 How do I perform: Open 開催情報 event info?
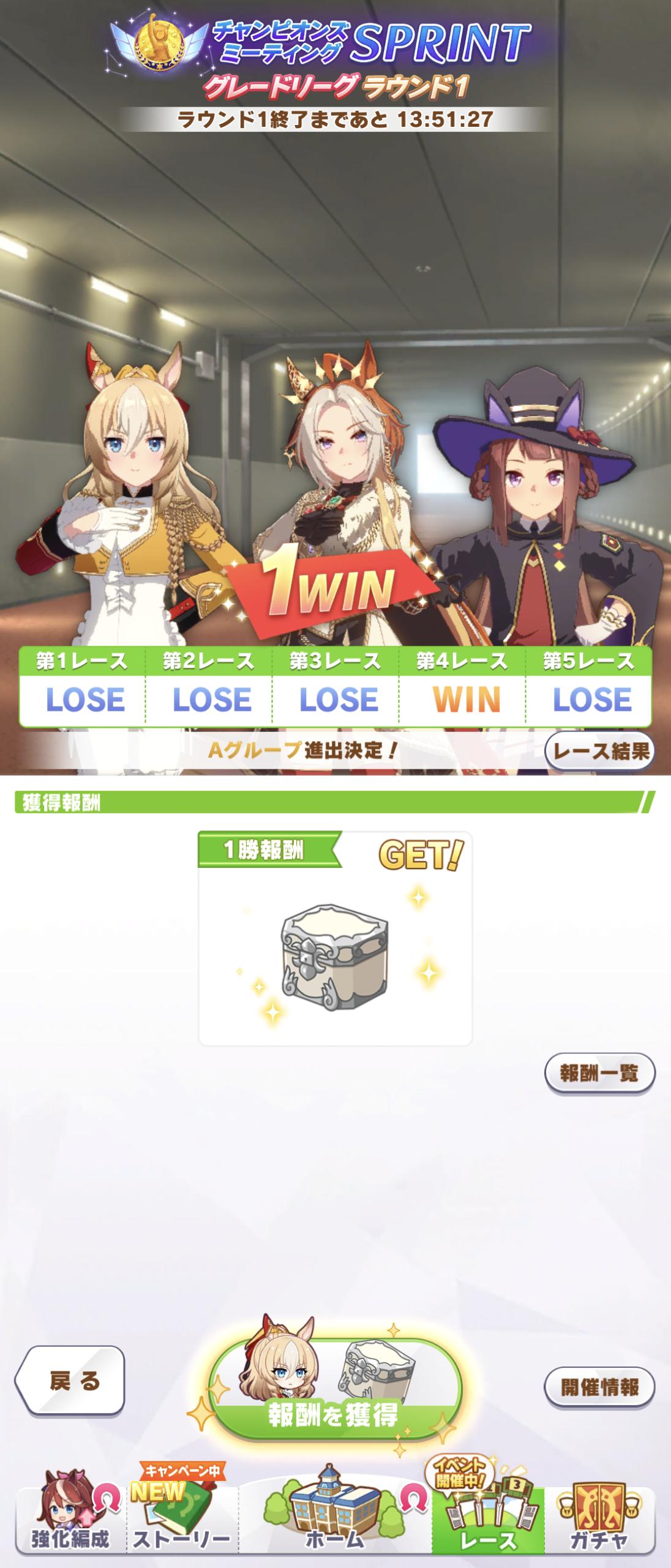tap(599, 1387)
